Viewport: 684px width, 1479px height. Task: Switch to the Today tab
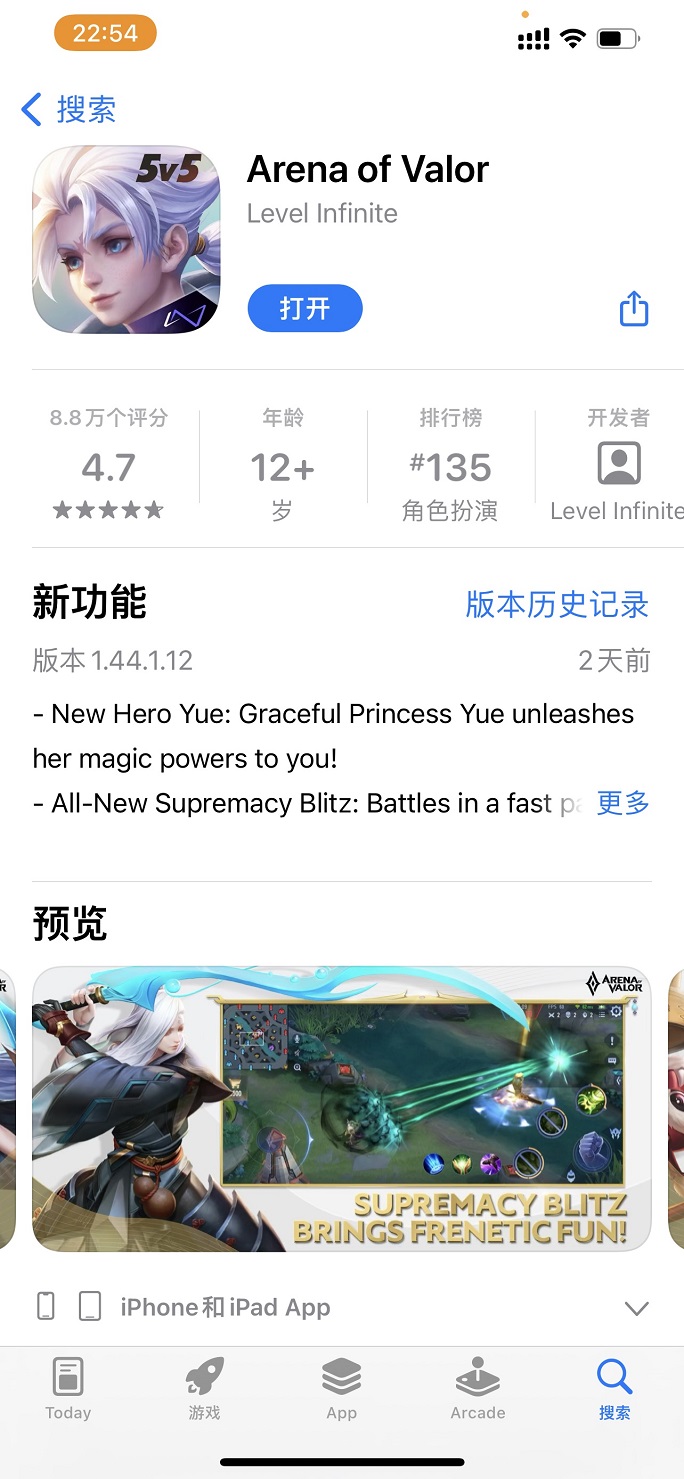(x=68, y=1388)
